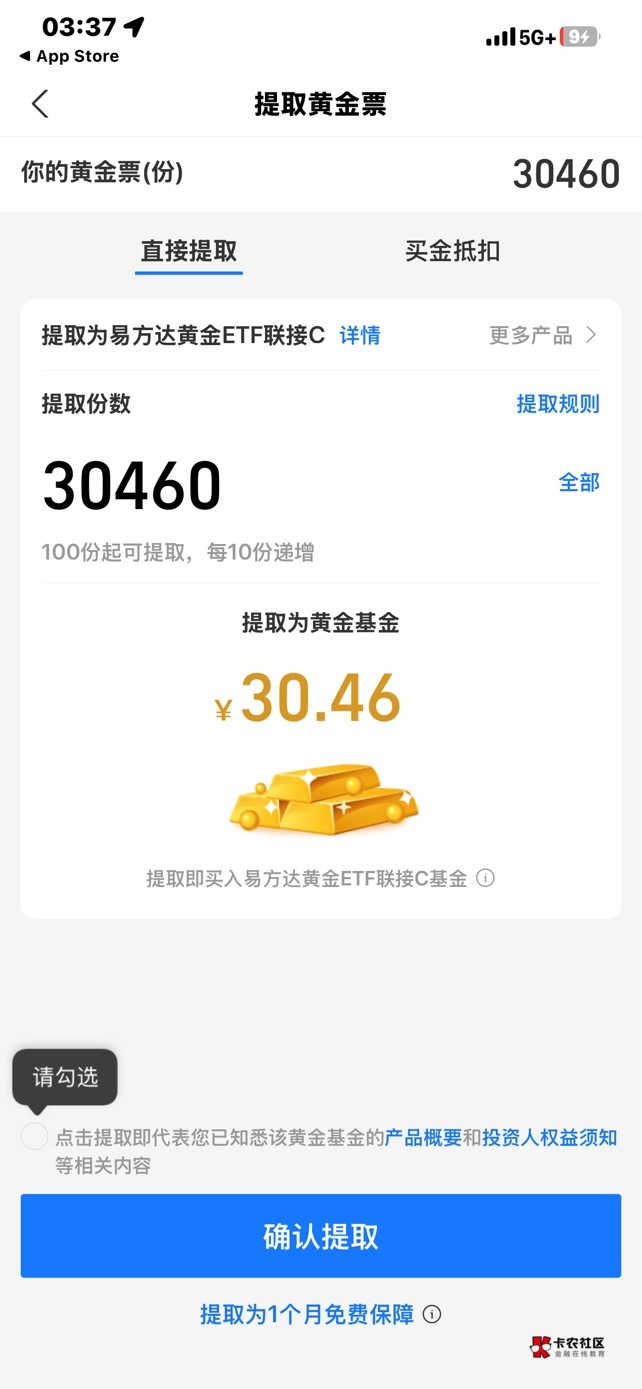The height and width of the screenshot is (1389, 642).
Task: Check the agreement checkbox
Action: (x=34, y=1136)
